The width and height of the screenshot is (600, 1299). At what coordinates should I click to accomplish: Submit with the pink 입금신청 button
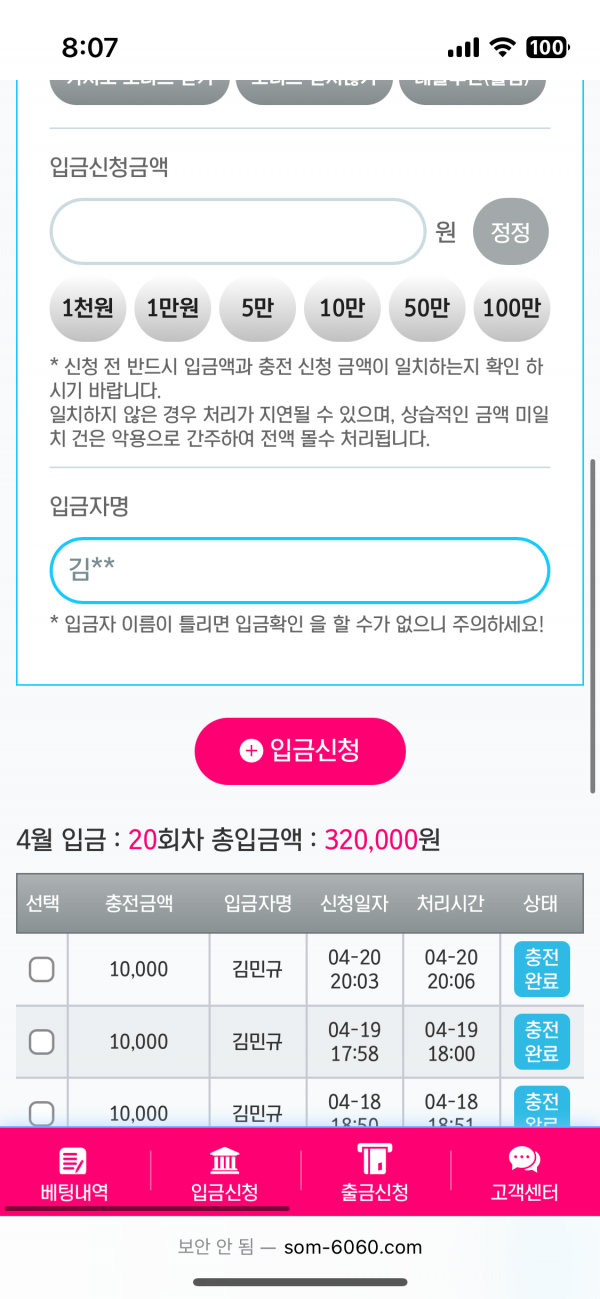coord(300,751)
